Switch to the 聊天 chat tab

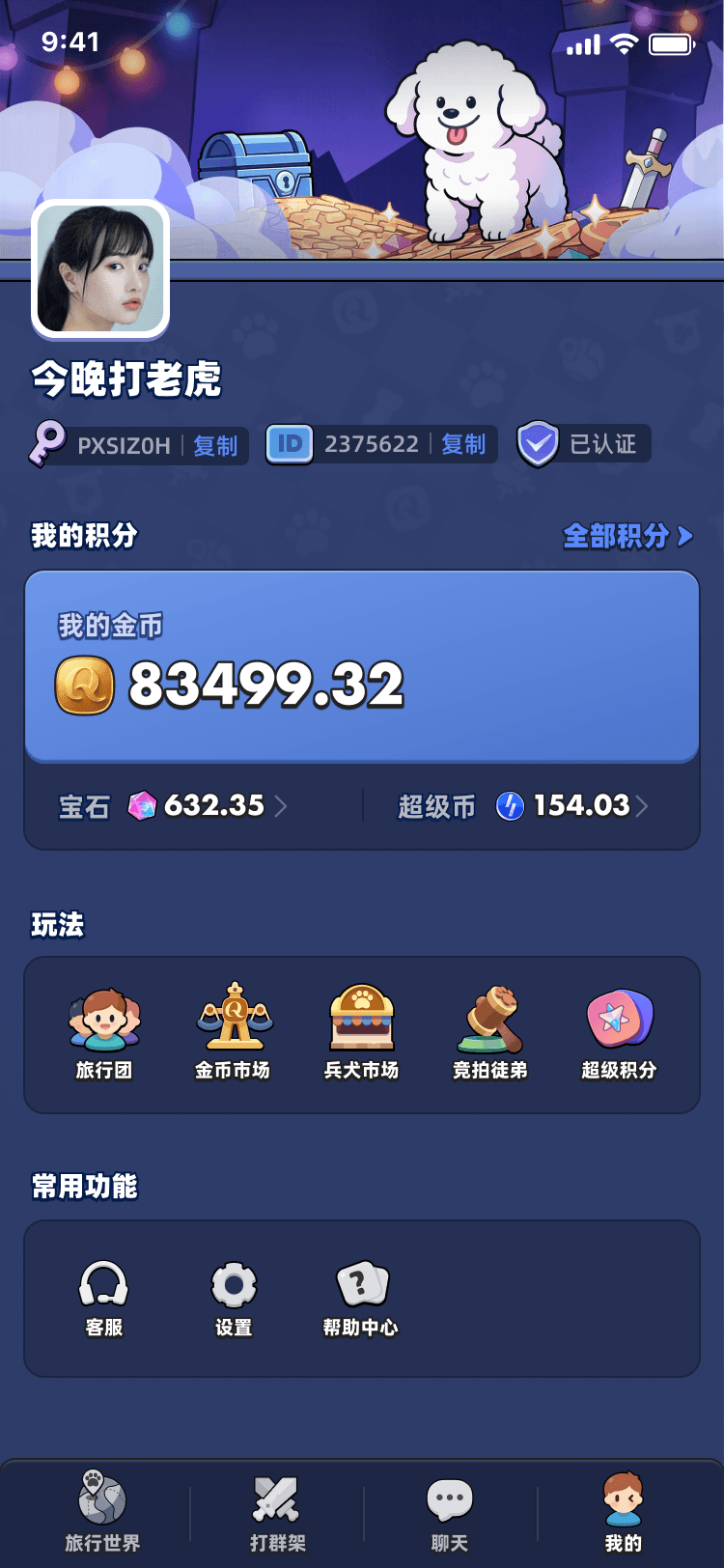450,1512
